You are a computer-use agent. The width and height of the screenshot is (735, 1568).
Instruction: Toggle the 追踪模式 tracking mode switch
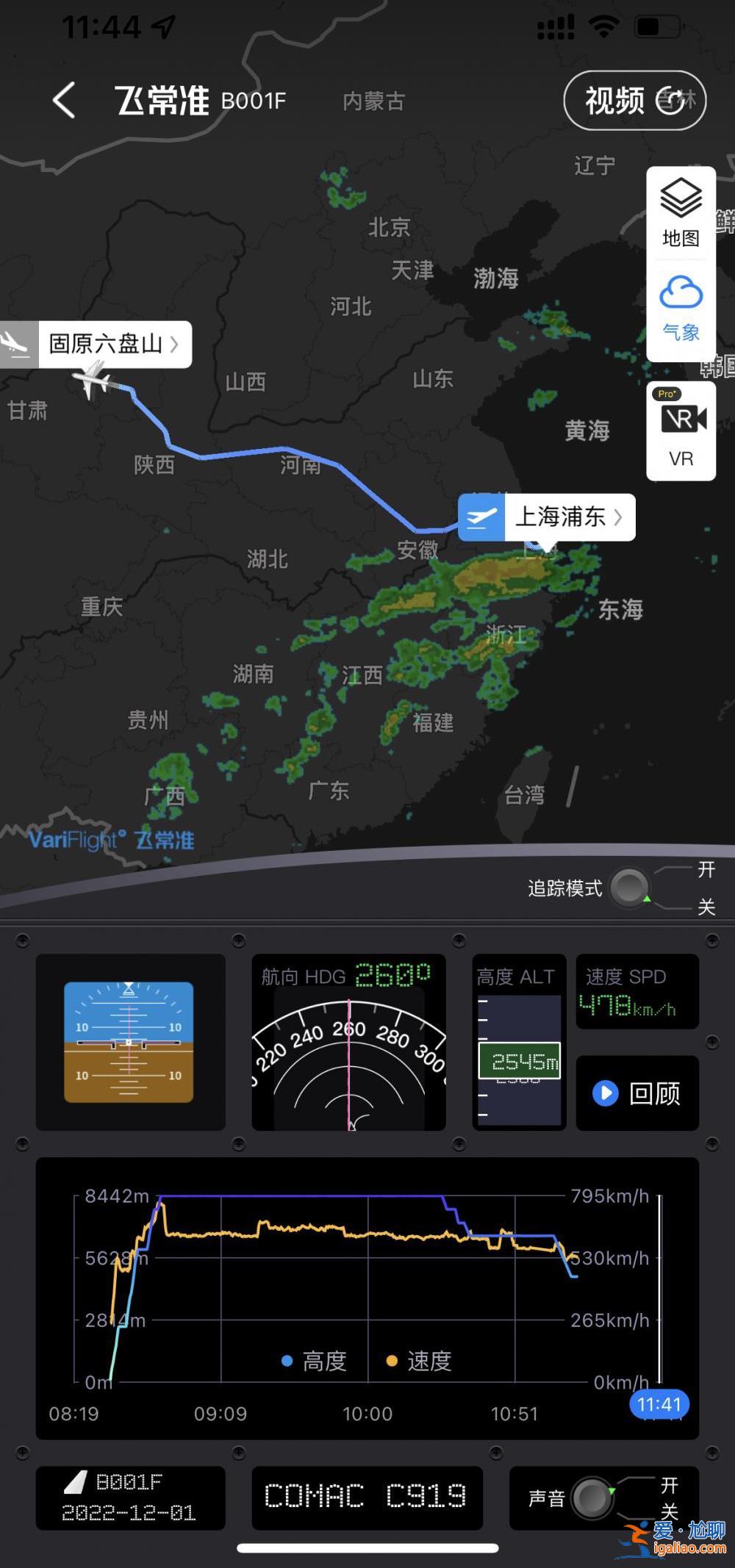click(x=630, y=888)
